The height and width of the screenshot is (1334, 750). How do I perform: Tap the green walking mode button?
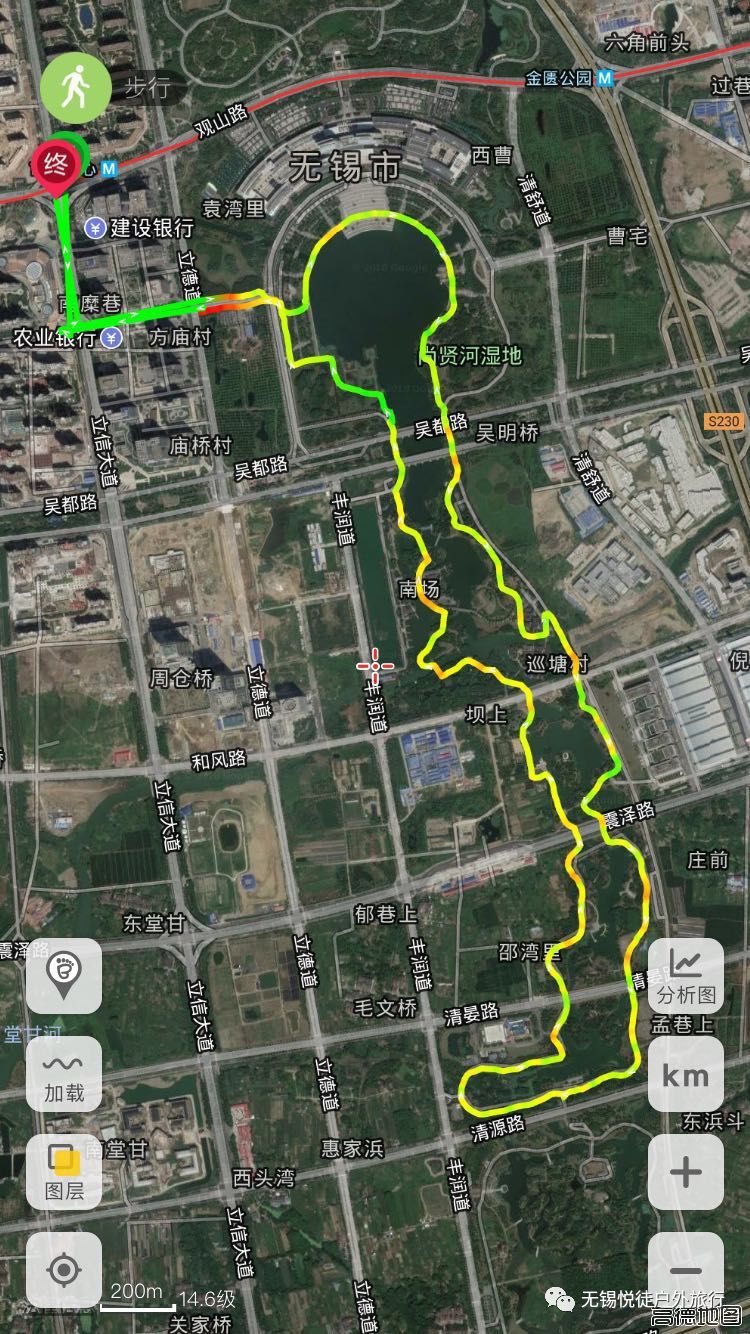[76, 89]
